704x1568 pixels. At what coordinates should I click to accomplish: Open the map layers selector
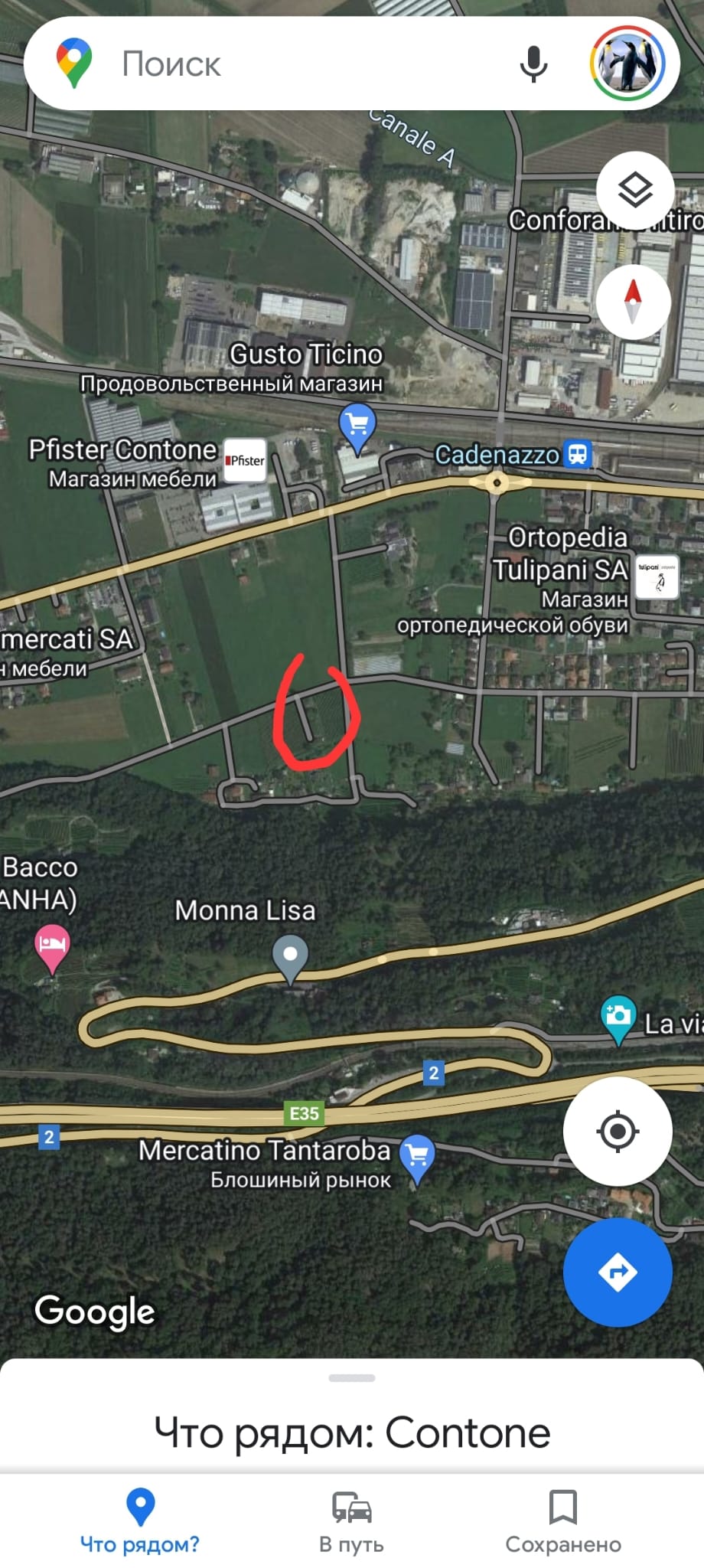[x=635, y=190]
